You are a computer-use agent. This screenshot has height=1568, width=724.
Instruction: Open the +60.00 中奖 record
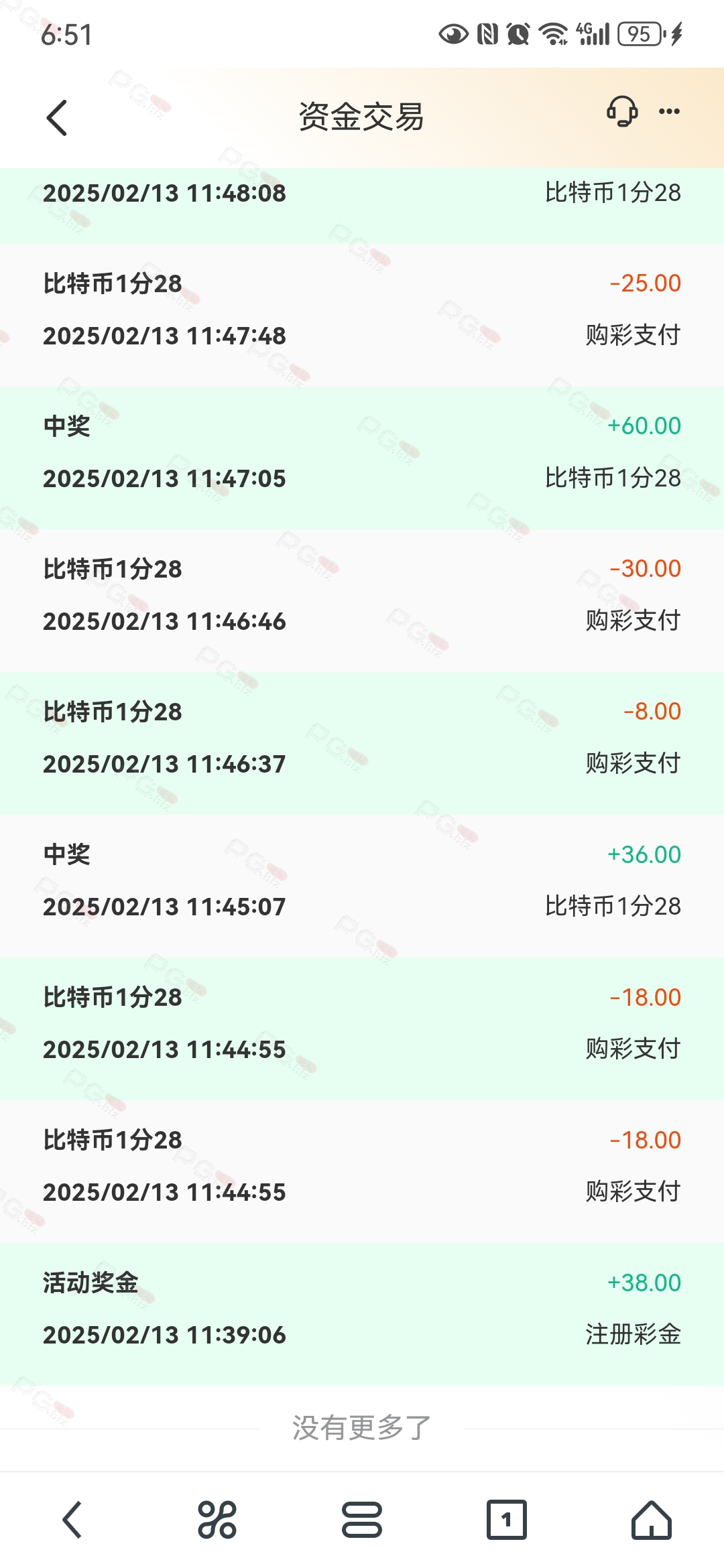tap(362, 458)
